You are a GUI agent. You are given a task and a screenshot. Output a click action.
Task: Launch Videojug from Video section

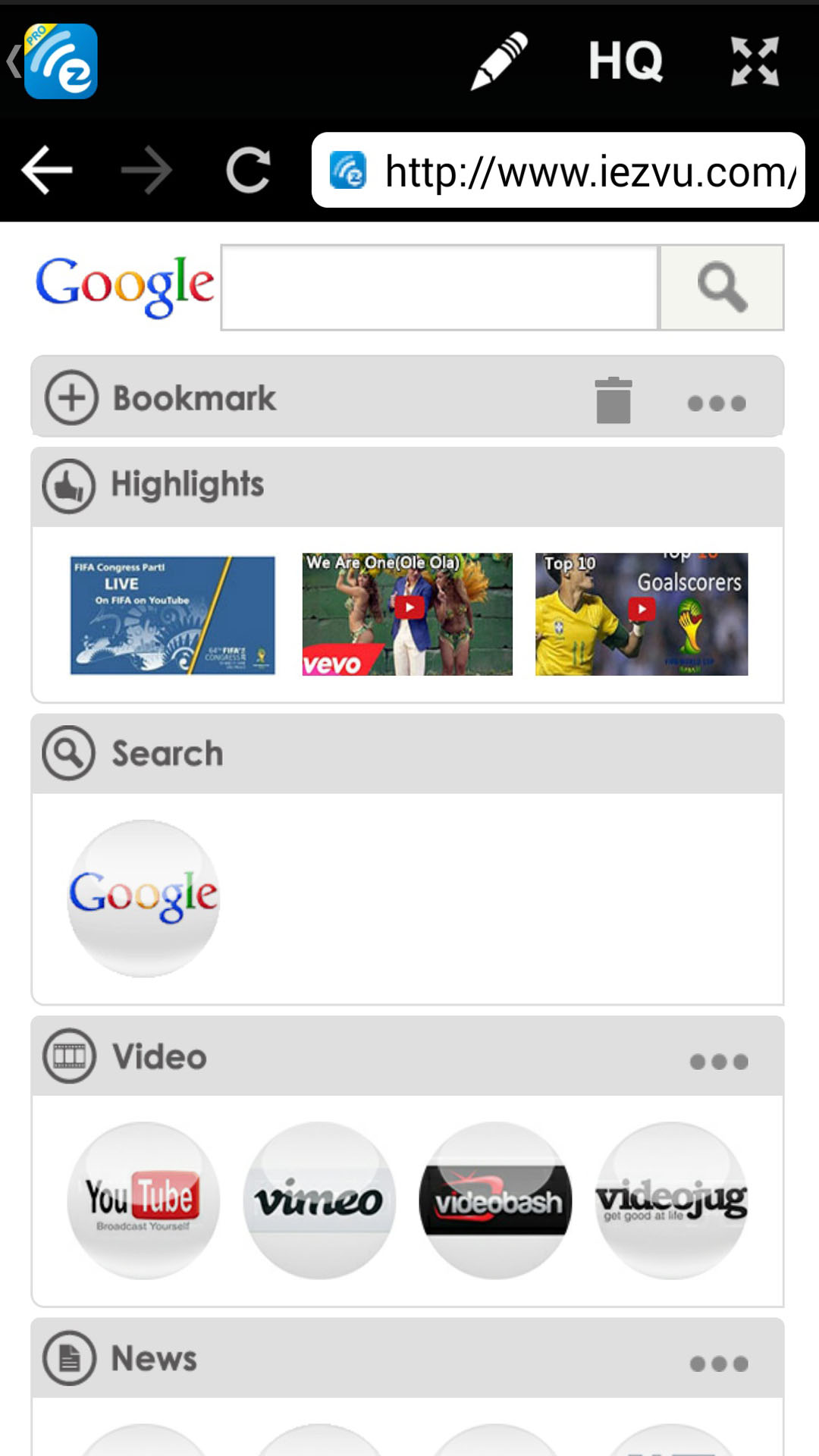[x=672, y=1200]
